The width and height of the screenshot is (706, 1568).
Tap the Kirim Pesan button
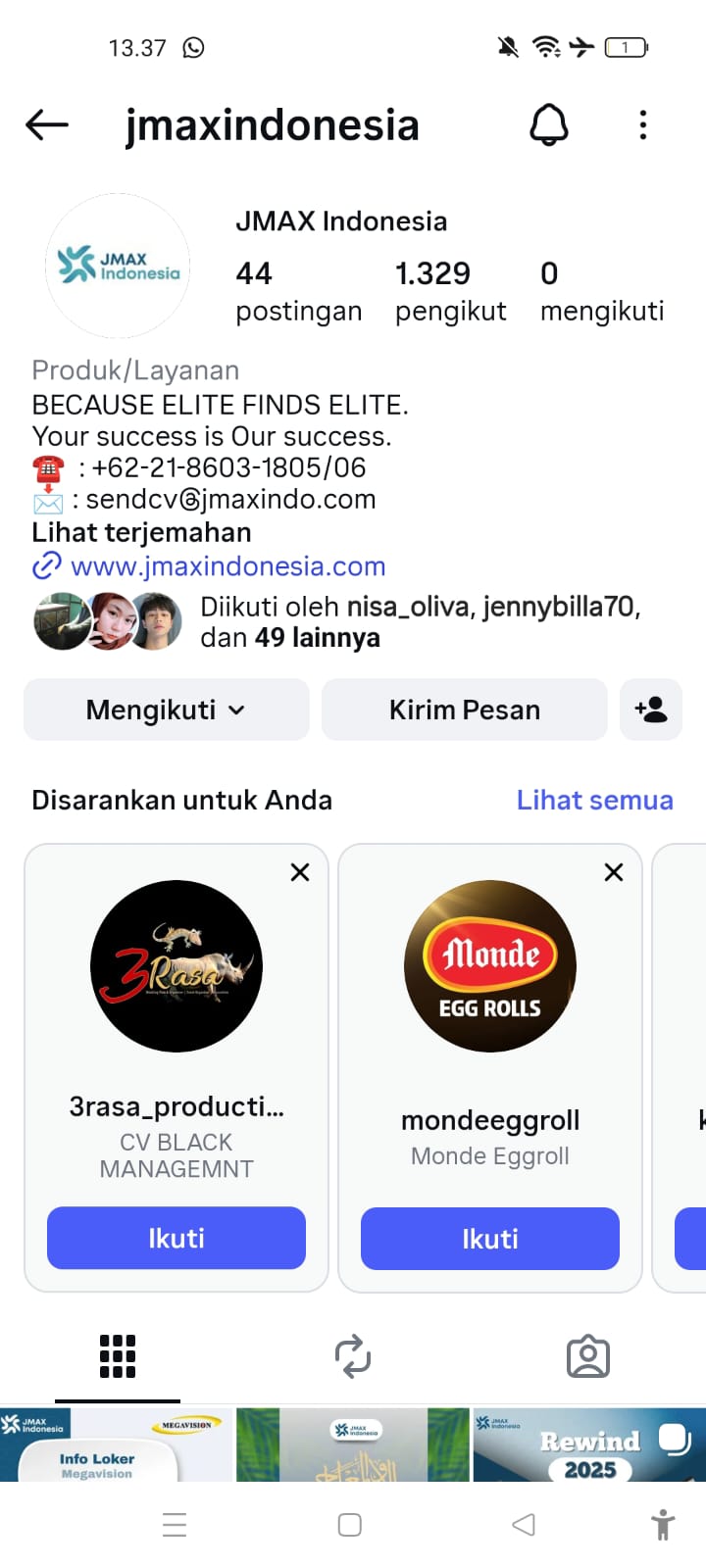(465, 710)
